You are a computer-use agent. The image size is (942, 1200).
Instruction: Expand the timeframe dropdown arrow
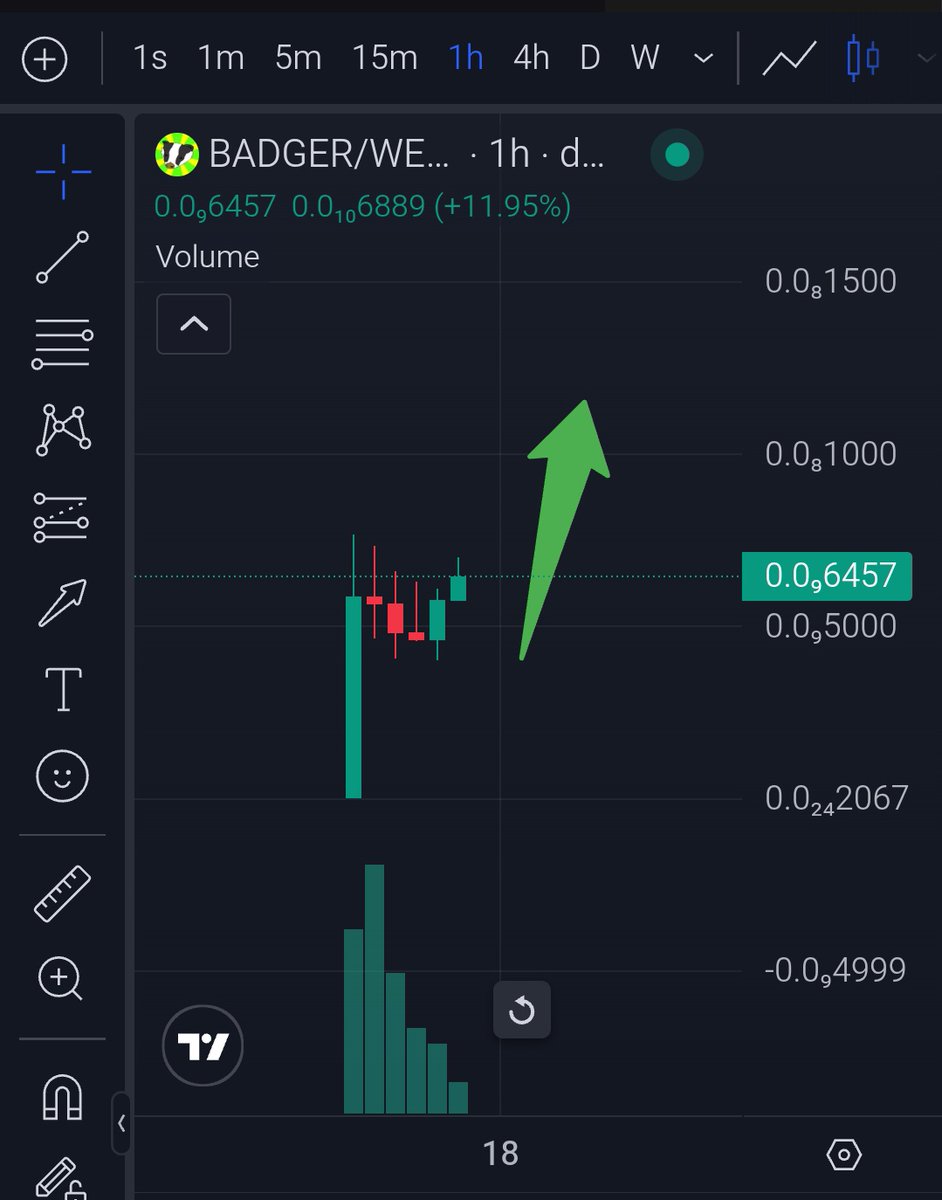point(703,59)
